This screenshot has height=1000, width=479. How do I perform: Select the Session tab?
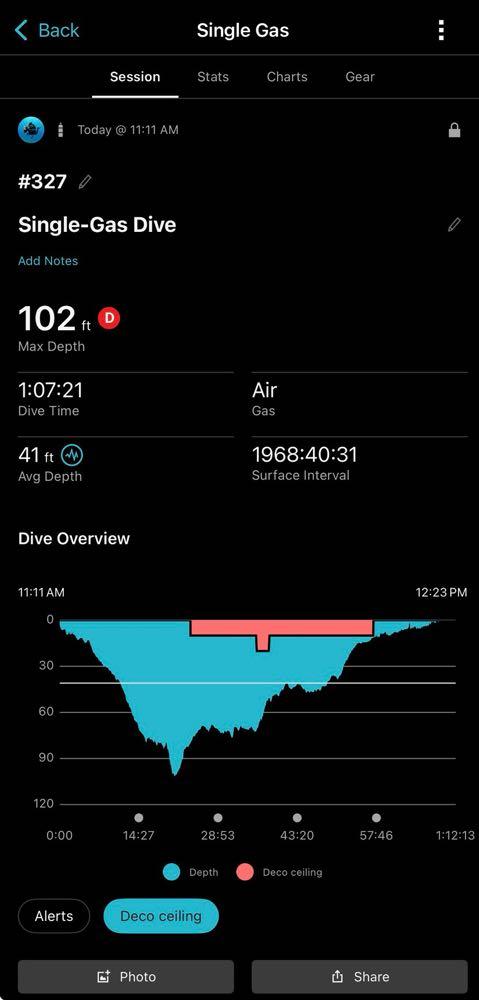pos(135,77)
